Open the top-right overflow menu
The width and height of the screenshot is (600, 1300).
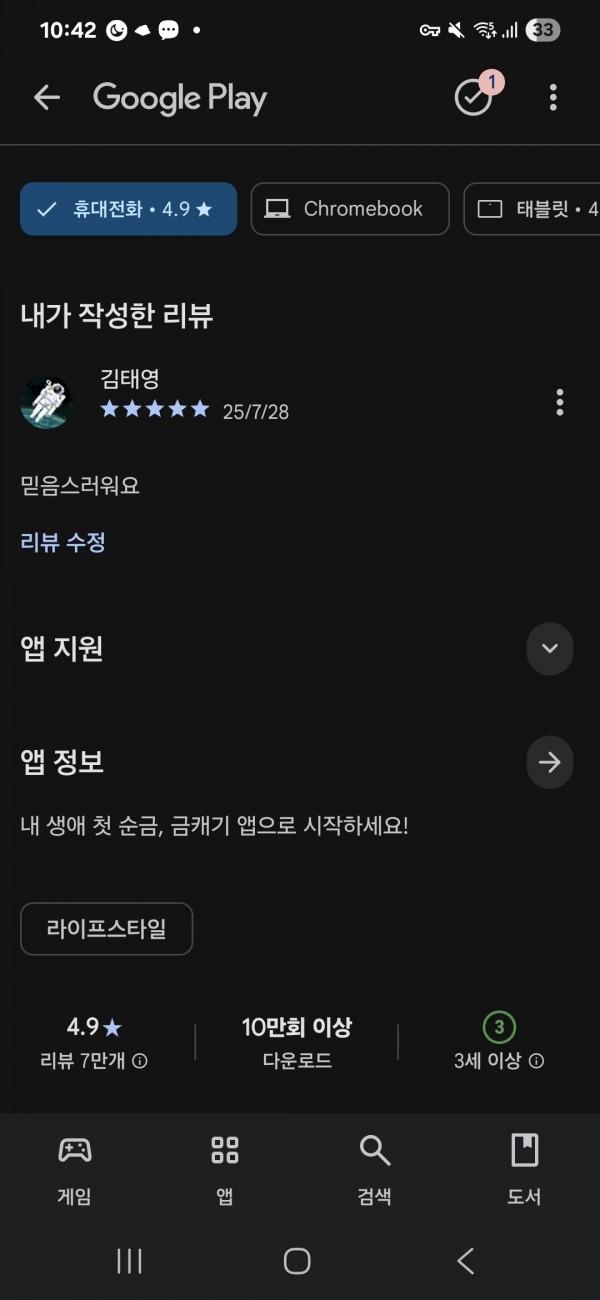click(553, 97)
